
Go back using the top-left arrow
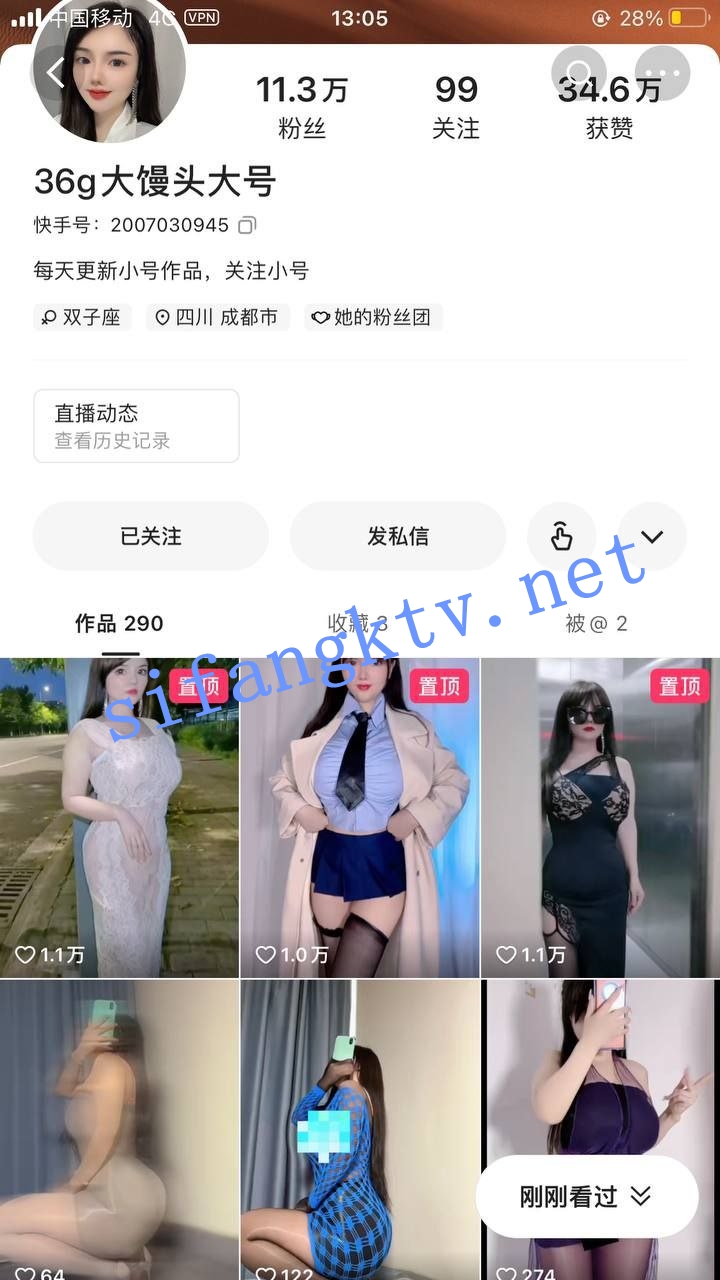pyautogui.click(x=55, y=72)
